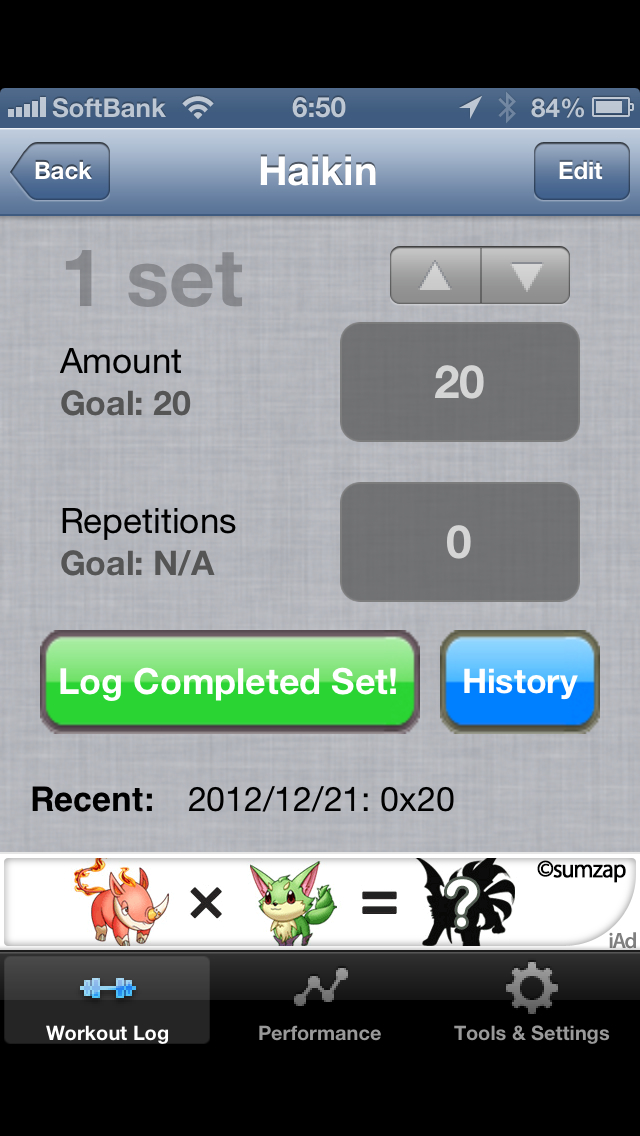640x1136 pixels.
Task: Log the completed set
Action: [x=229, y=682]
